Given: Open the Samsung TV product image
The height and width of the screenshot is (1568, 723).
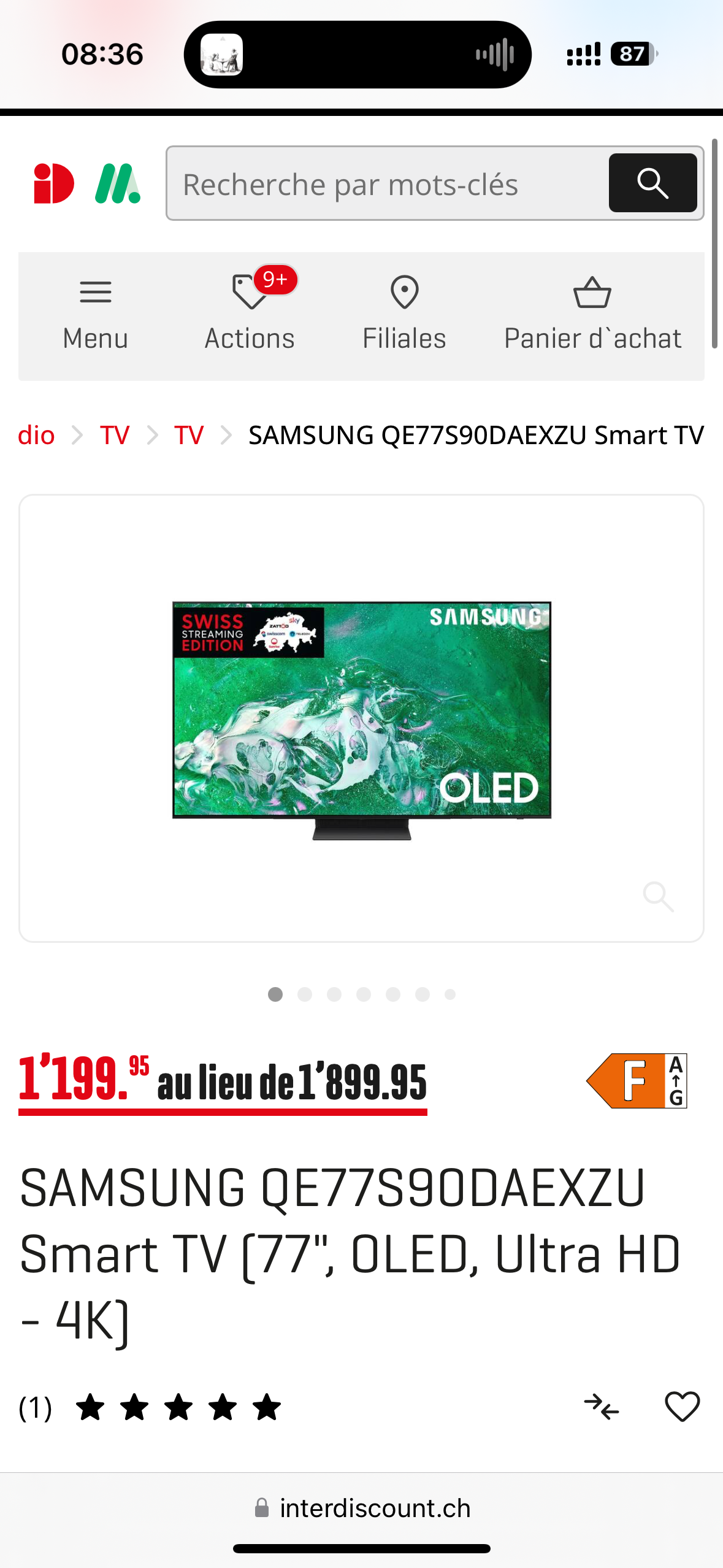Looking at the screenshot, I should coord(361,718).
